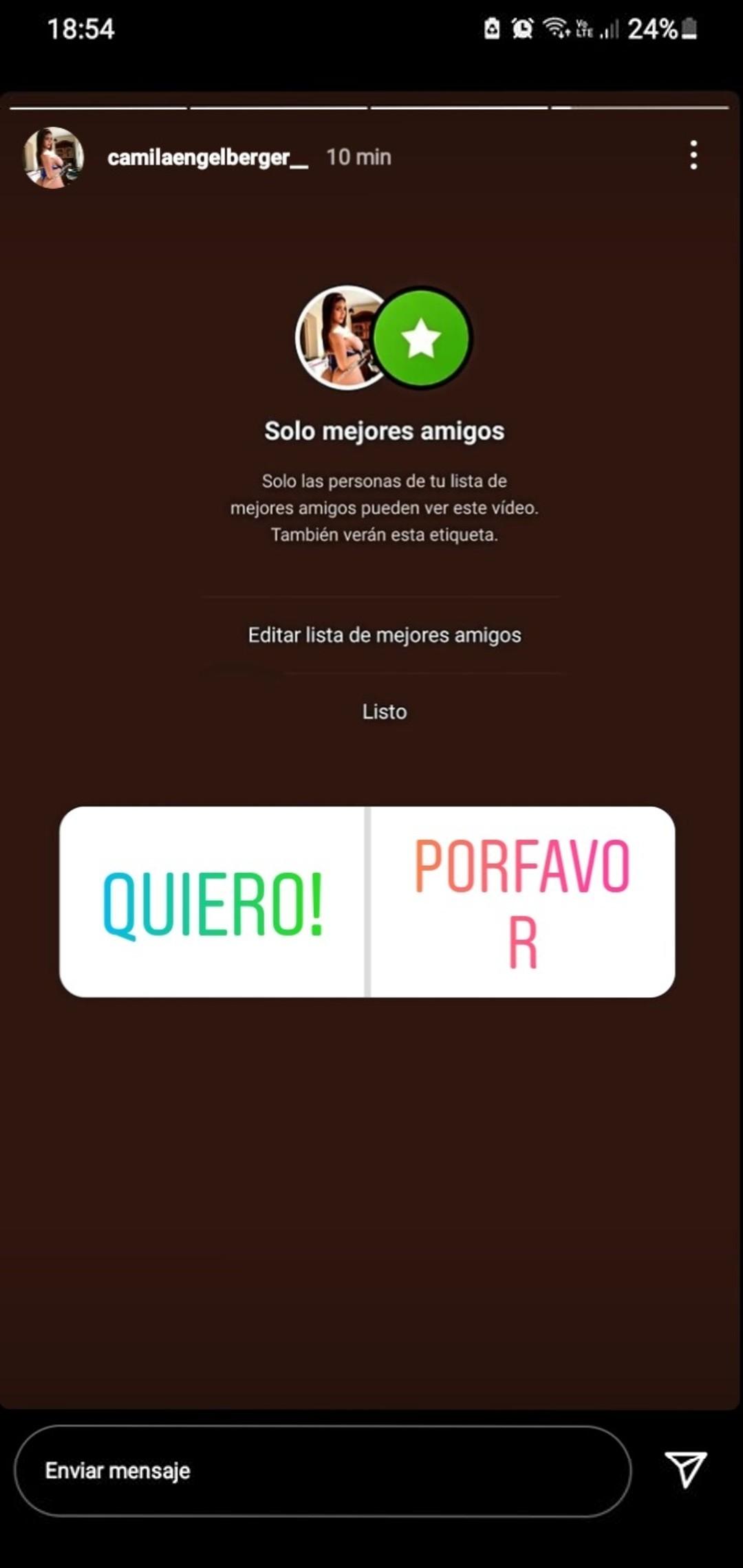Open camilaengelberger__ profile picture in header
Viewport: 743px width, 1568px height.
[54, 157]
